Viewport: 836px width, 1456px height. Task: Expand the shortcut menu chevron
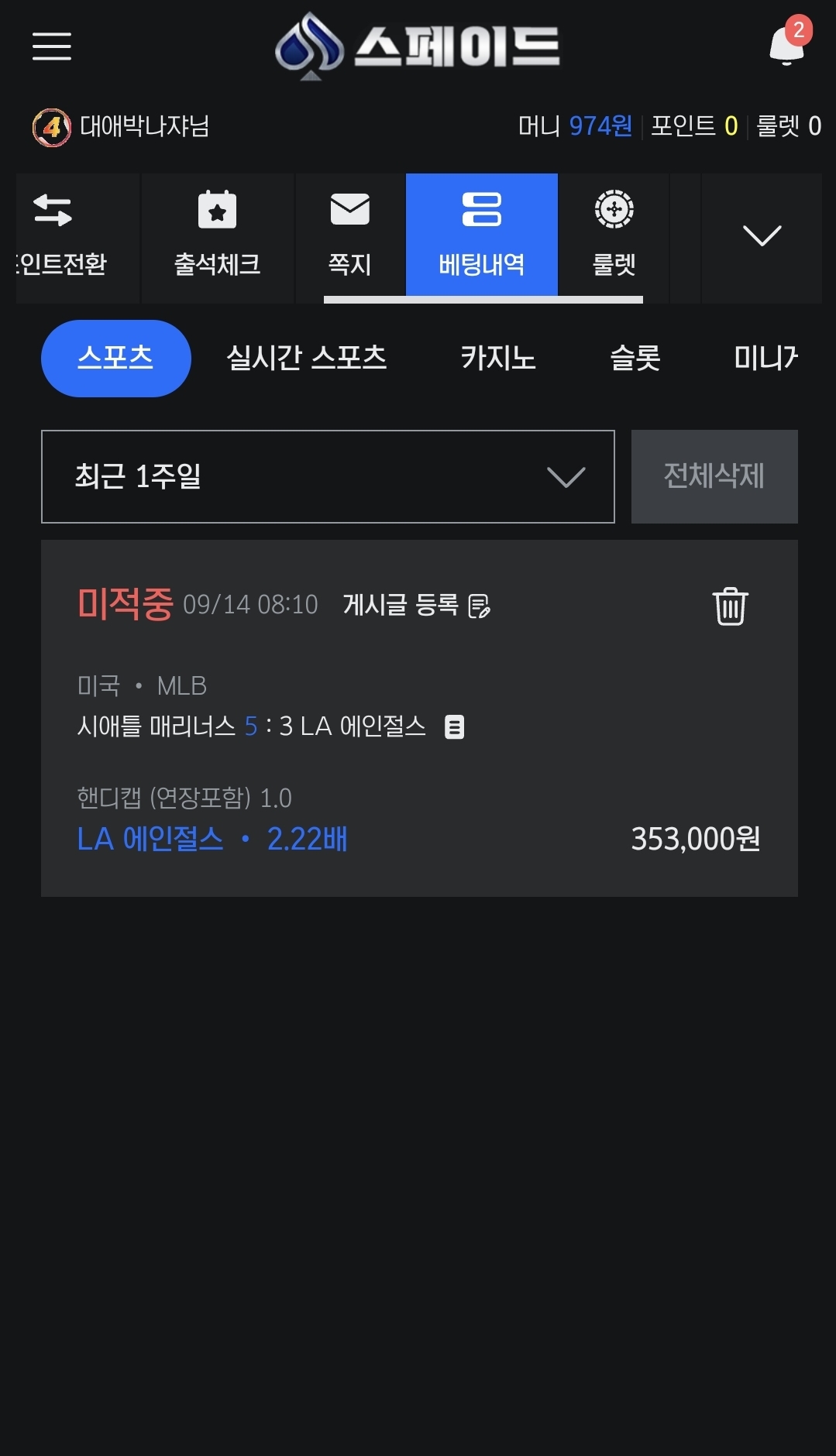[762, 235]
